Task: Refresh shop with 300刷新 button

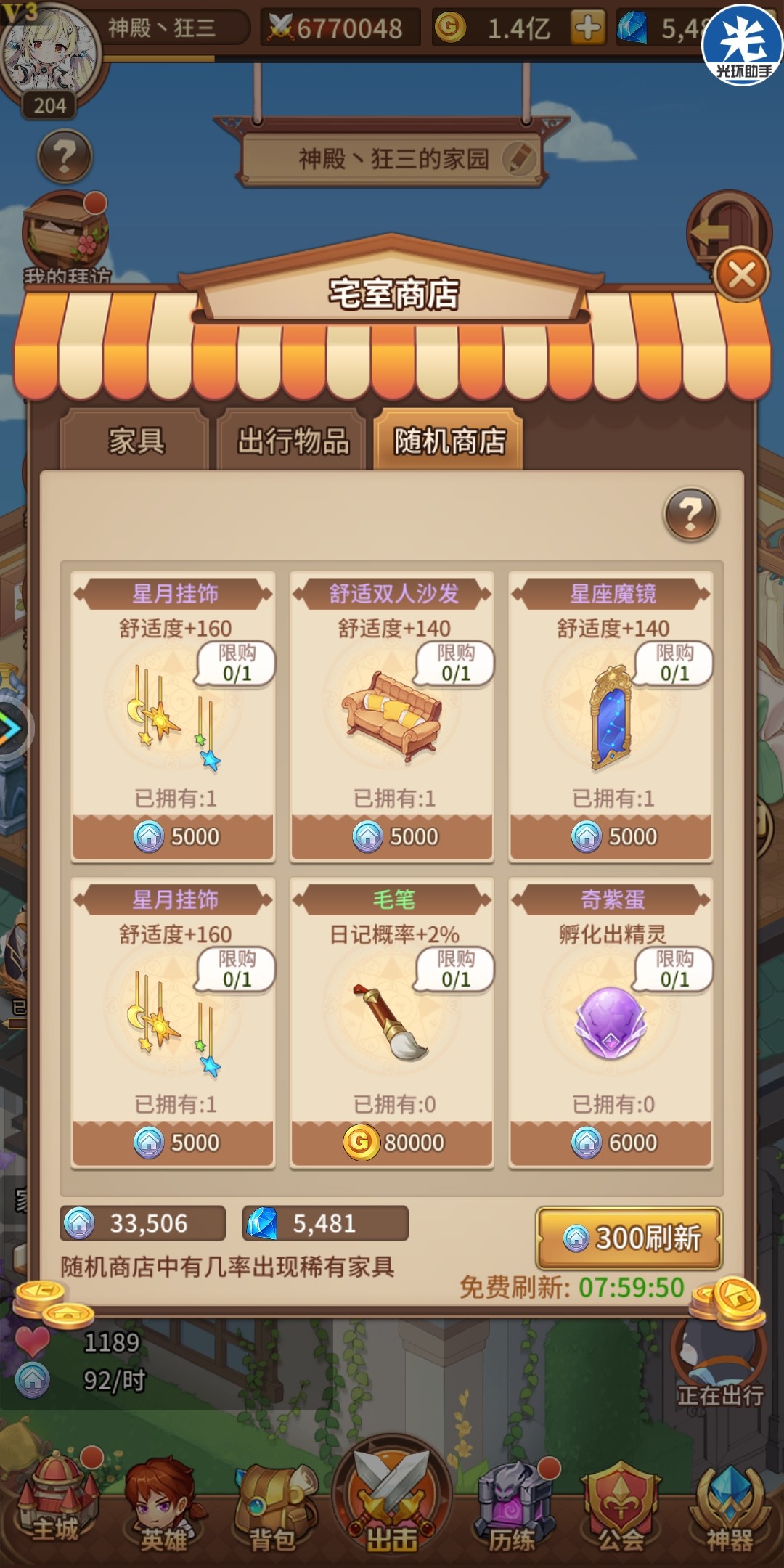Action: pyautogui.click(x=629, y=1238)
